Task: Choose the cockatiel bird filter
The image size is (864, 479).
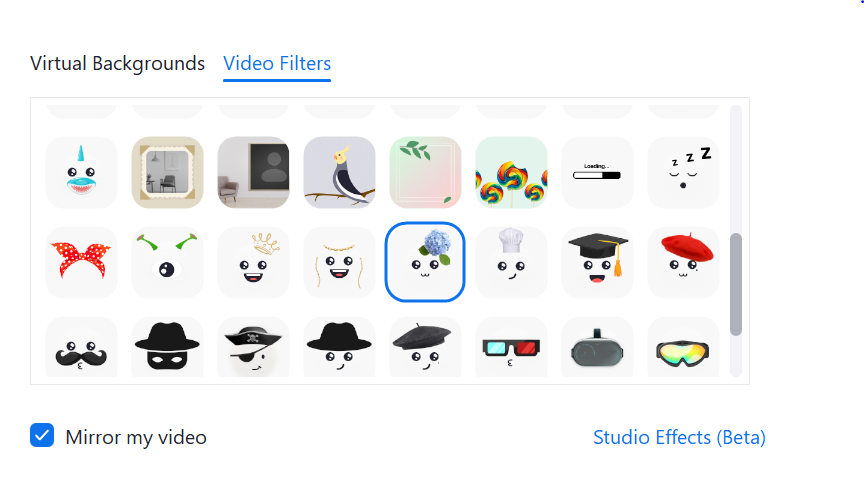Action: 340,172
